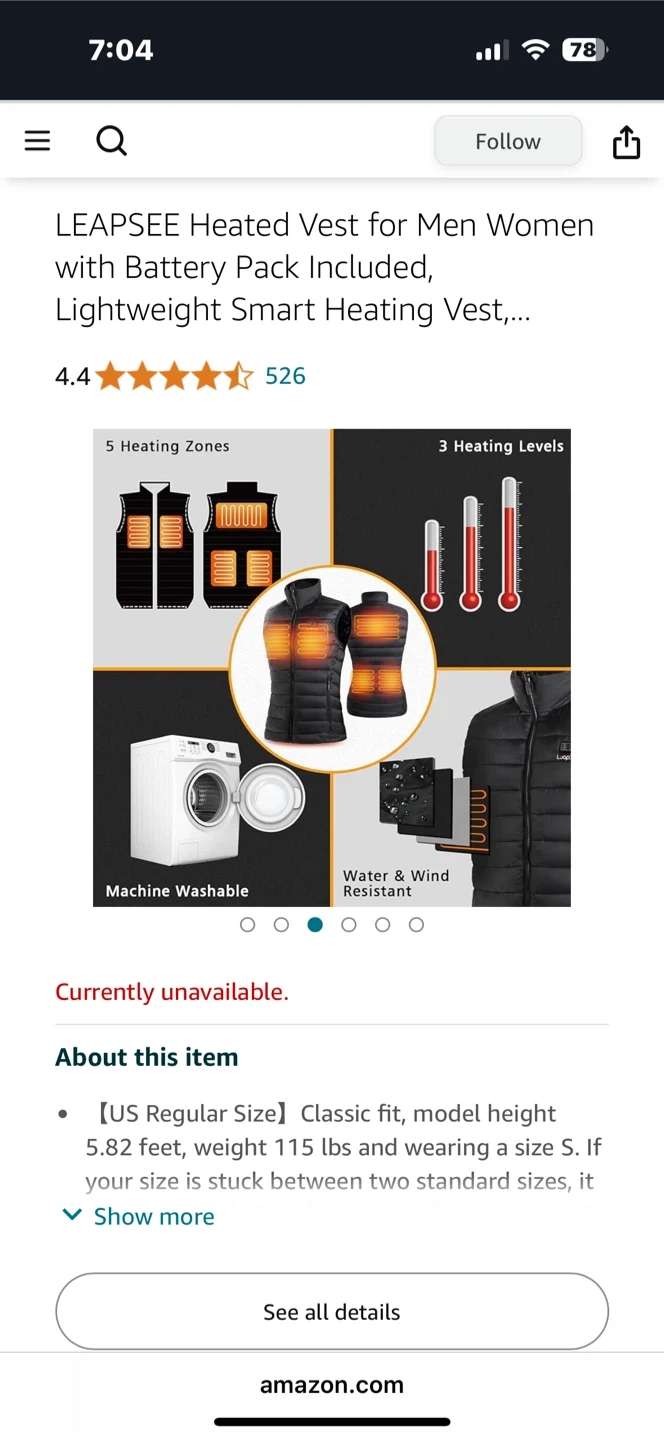Open the heated vest product image

[332, 667]
